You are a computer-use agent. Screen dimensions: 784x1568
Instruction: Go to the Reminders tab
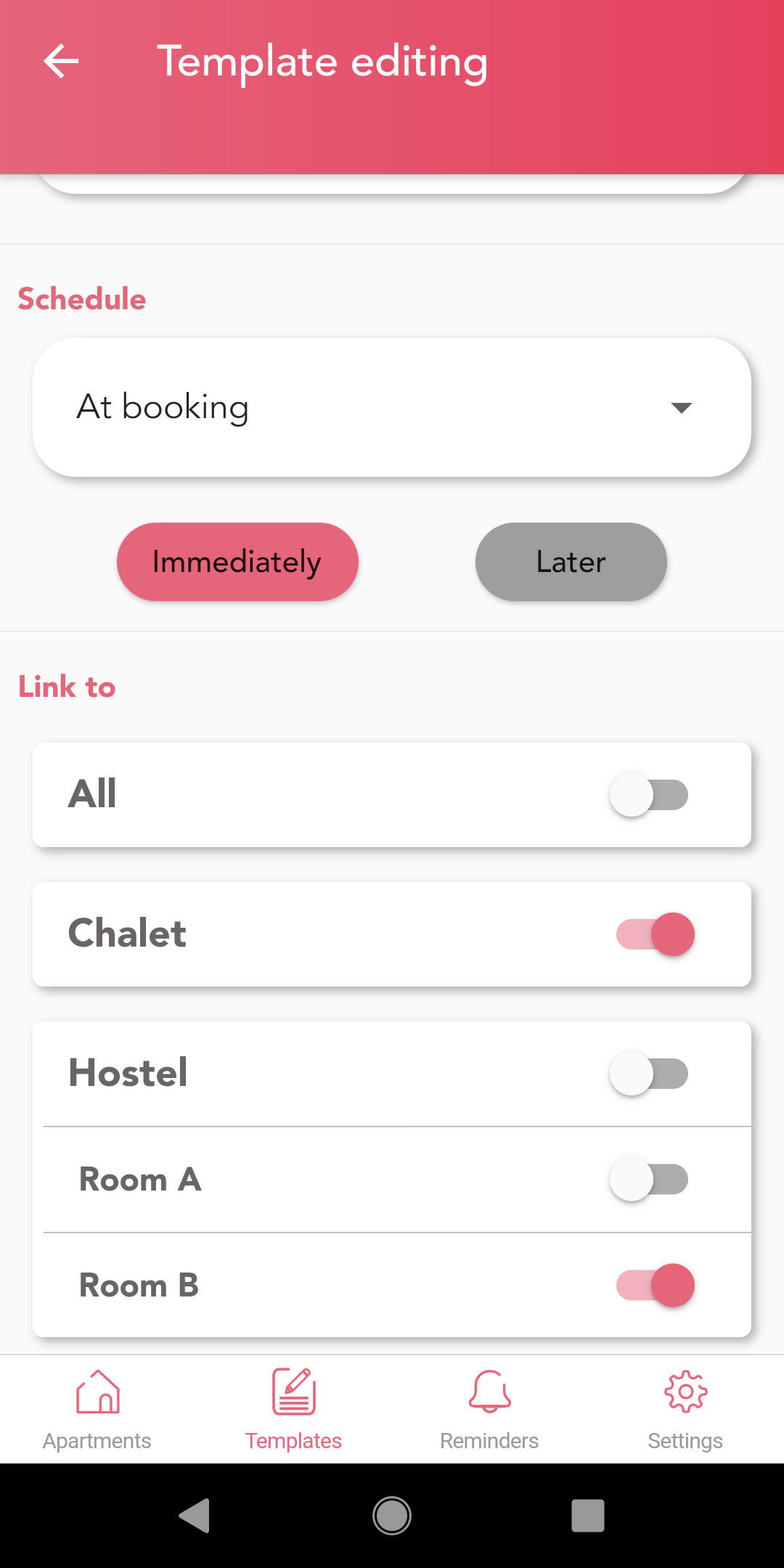click(489, 1410)
